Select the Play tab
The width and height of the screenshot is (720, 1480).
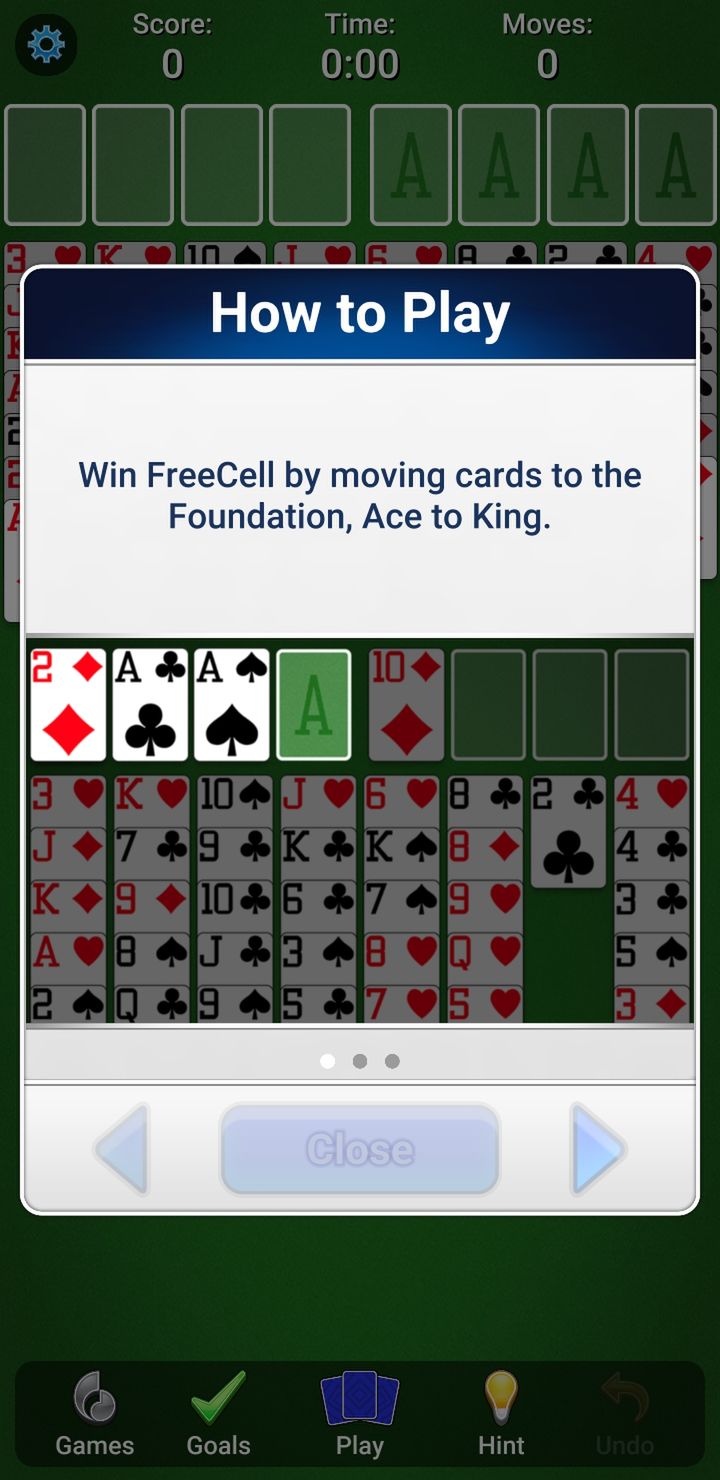[x=360, y=1416]
